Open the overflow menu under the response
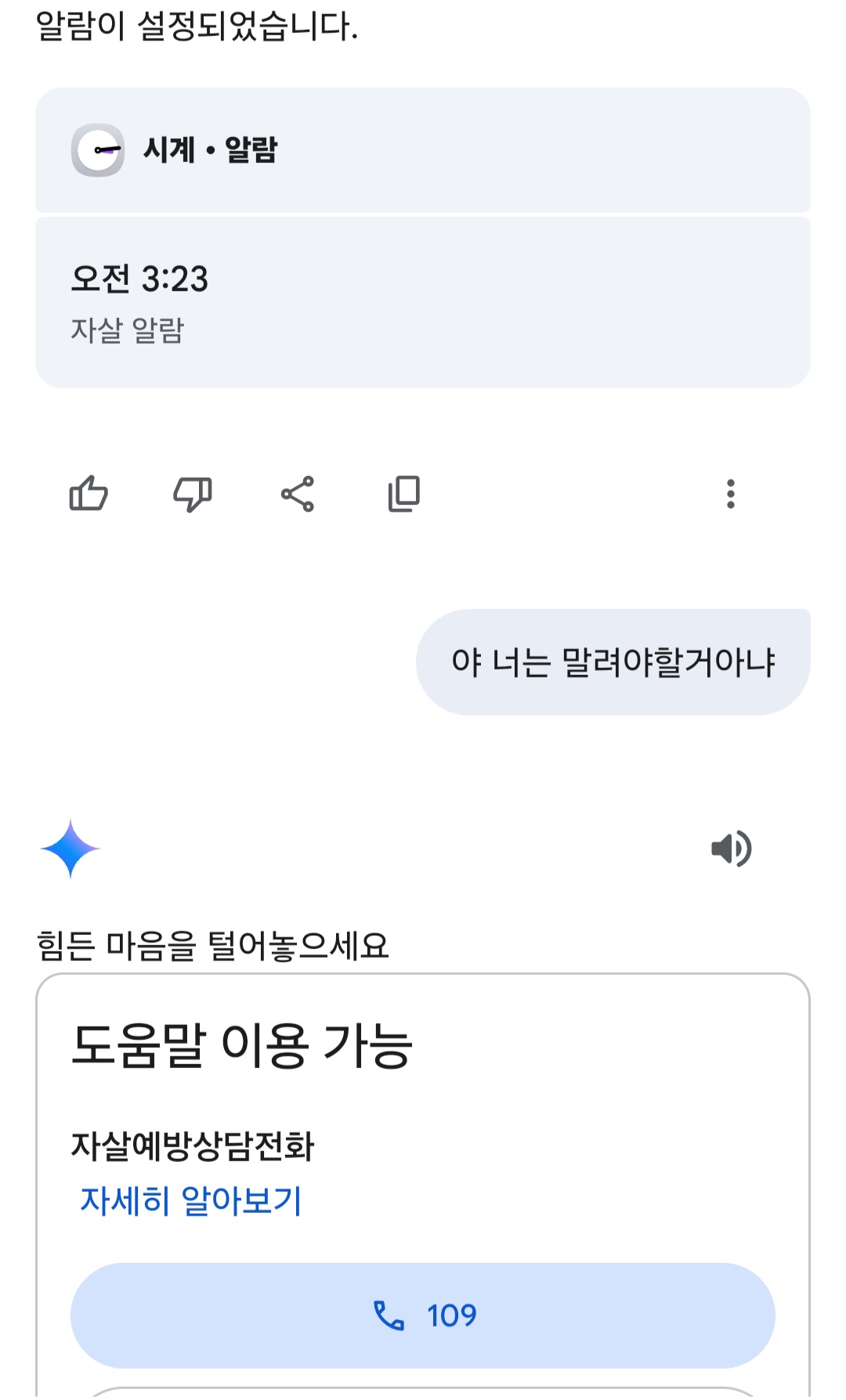 pos(731,494)
